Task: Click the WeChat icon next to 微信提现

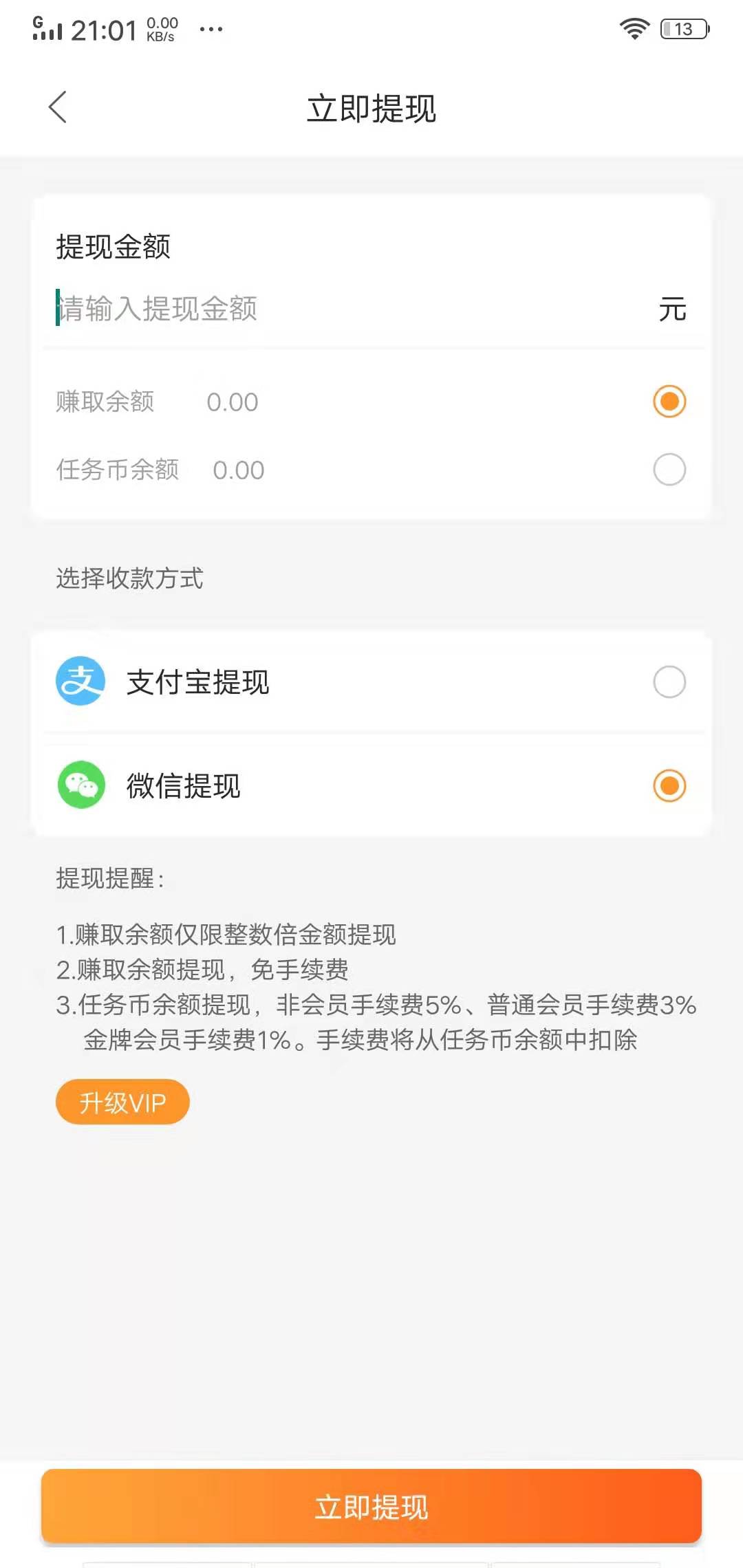Action: pos(80,786)
